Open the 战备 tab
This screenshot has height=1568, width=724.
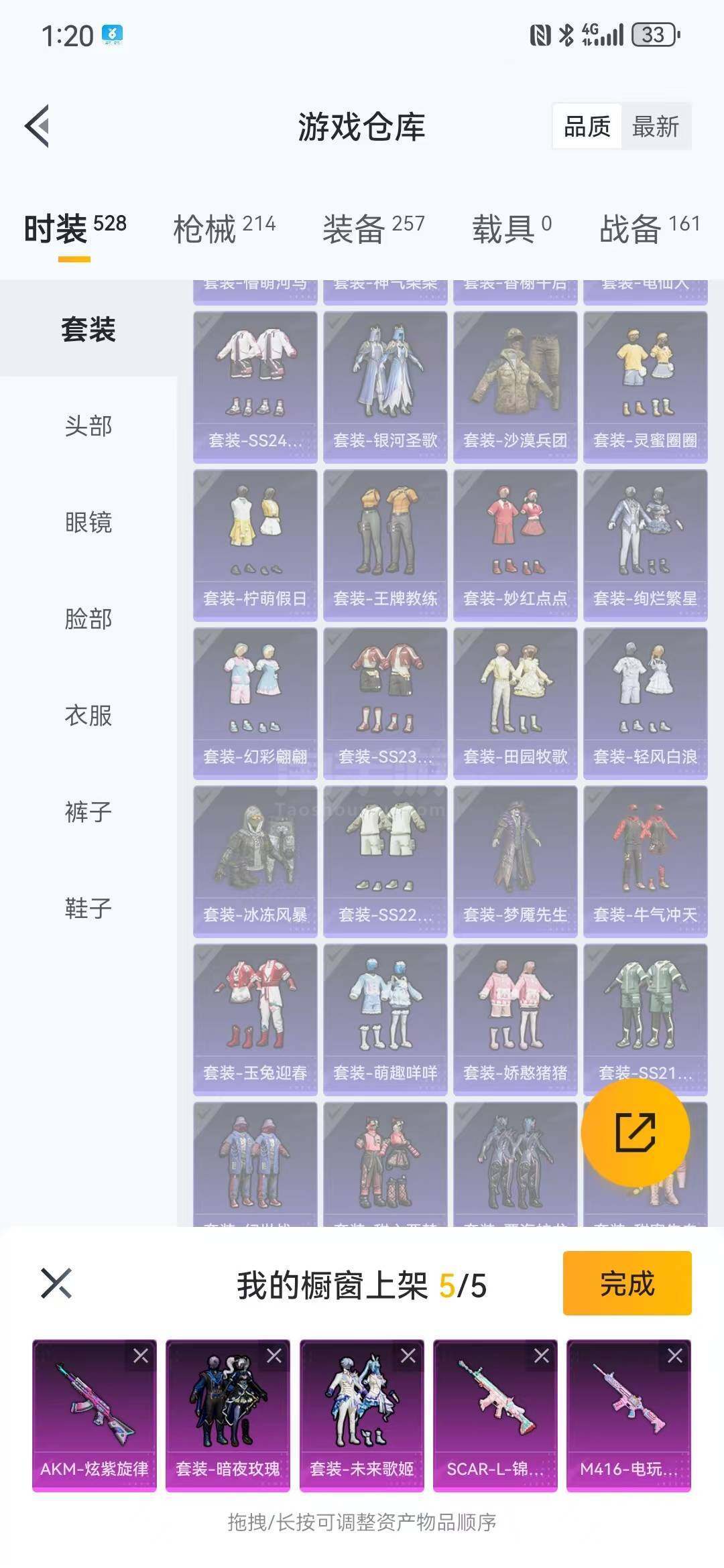click(650, 229)
